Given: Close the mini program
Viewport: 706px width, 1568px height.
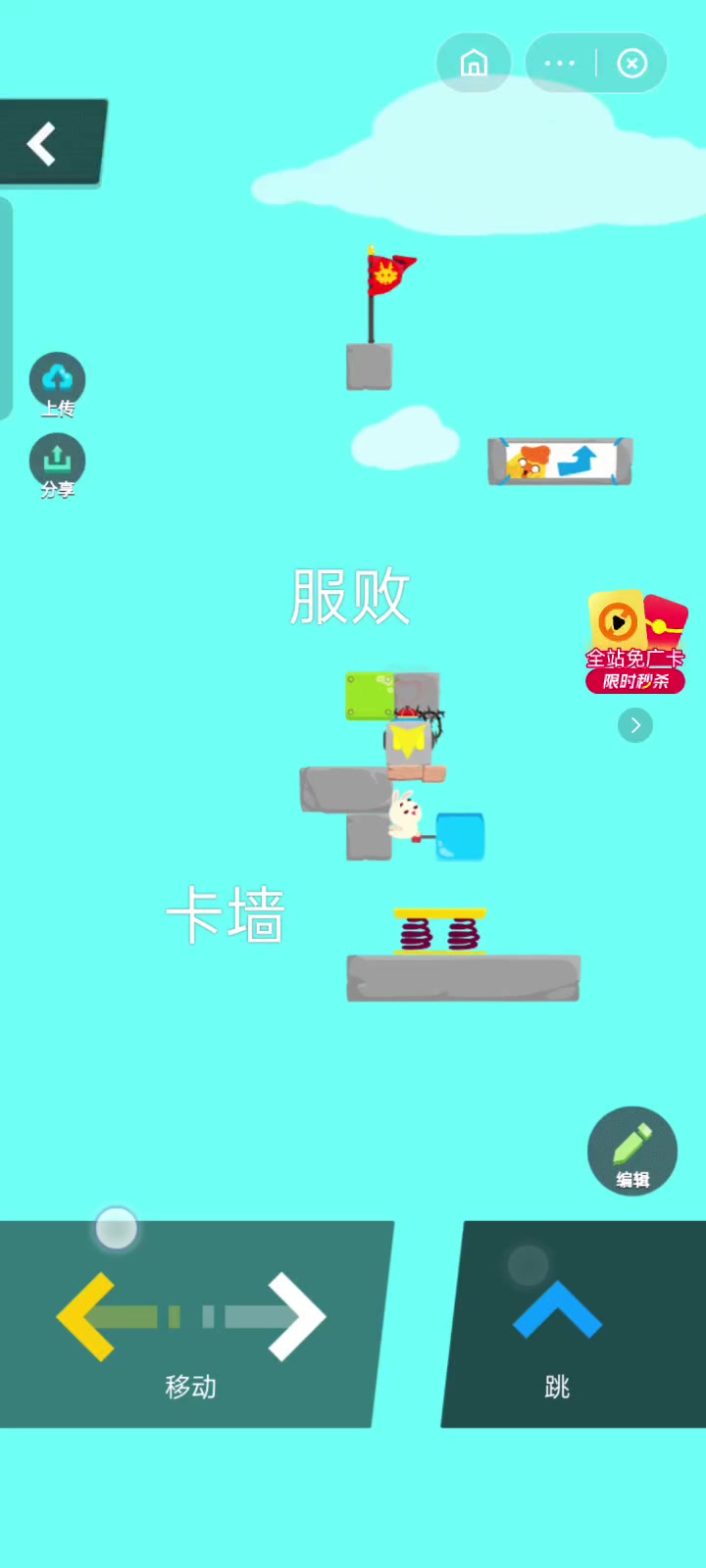Looking at the screenshot, I should click(x=632, y=64).
